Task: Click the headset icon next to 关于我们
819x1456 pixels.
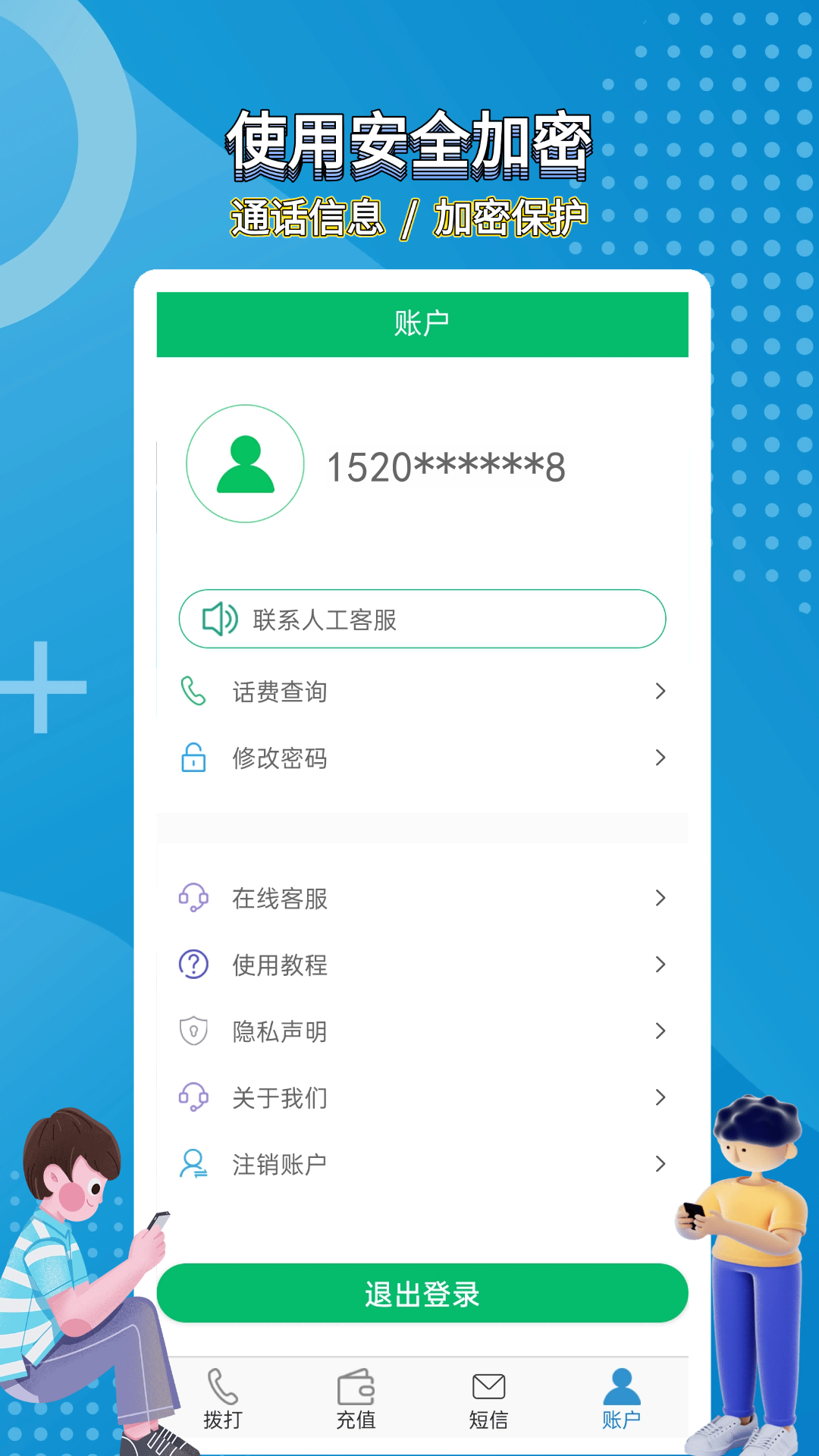Action: 194,1097
